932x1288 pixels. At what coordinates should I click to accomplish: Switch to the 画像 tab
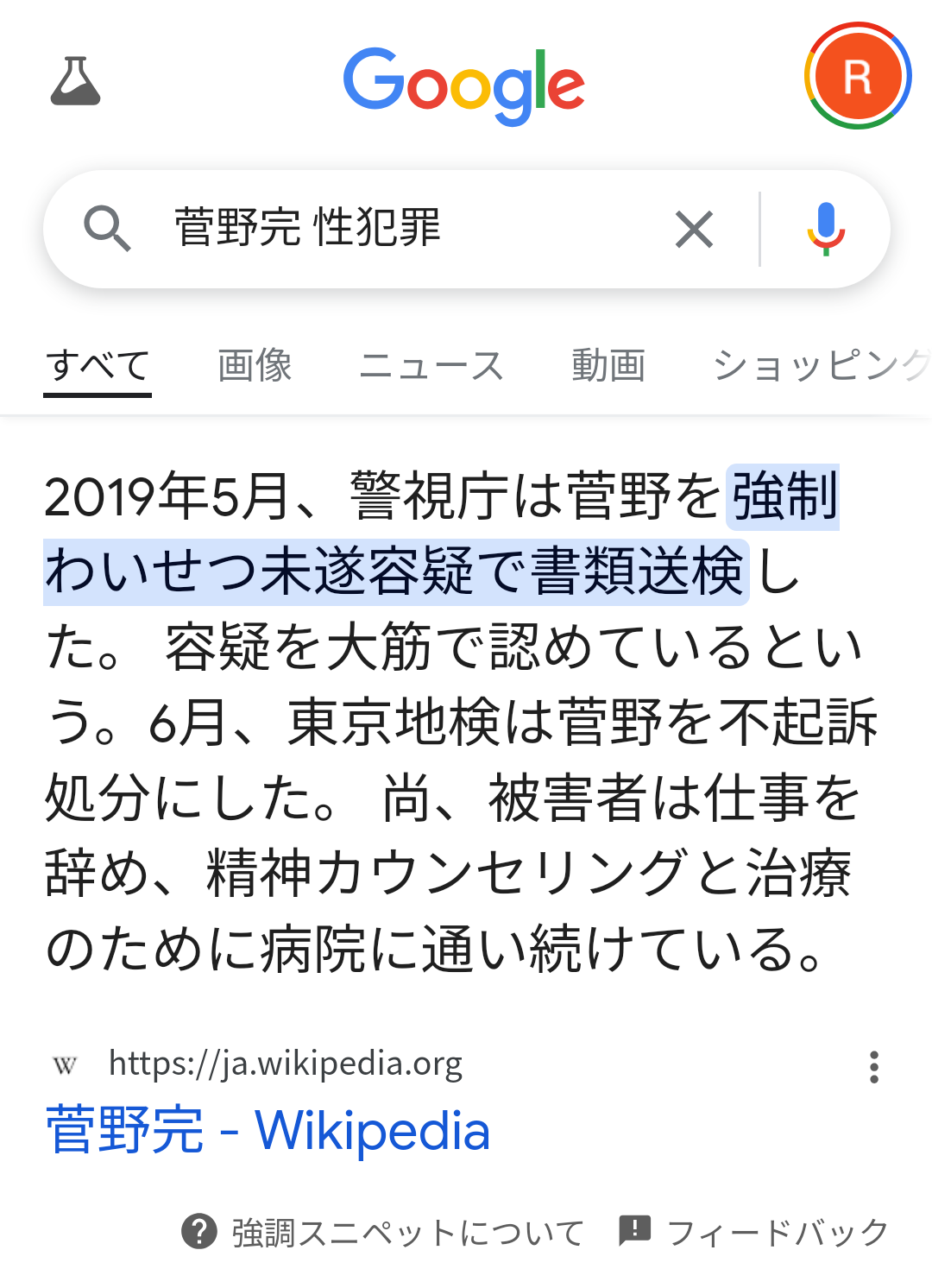255,365
